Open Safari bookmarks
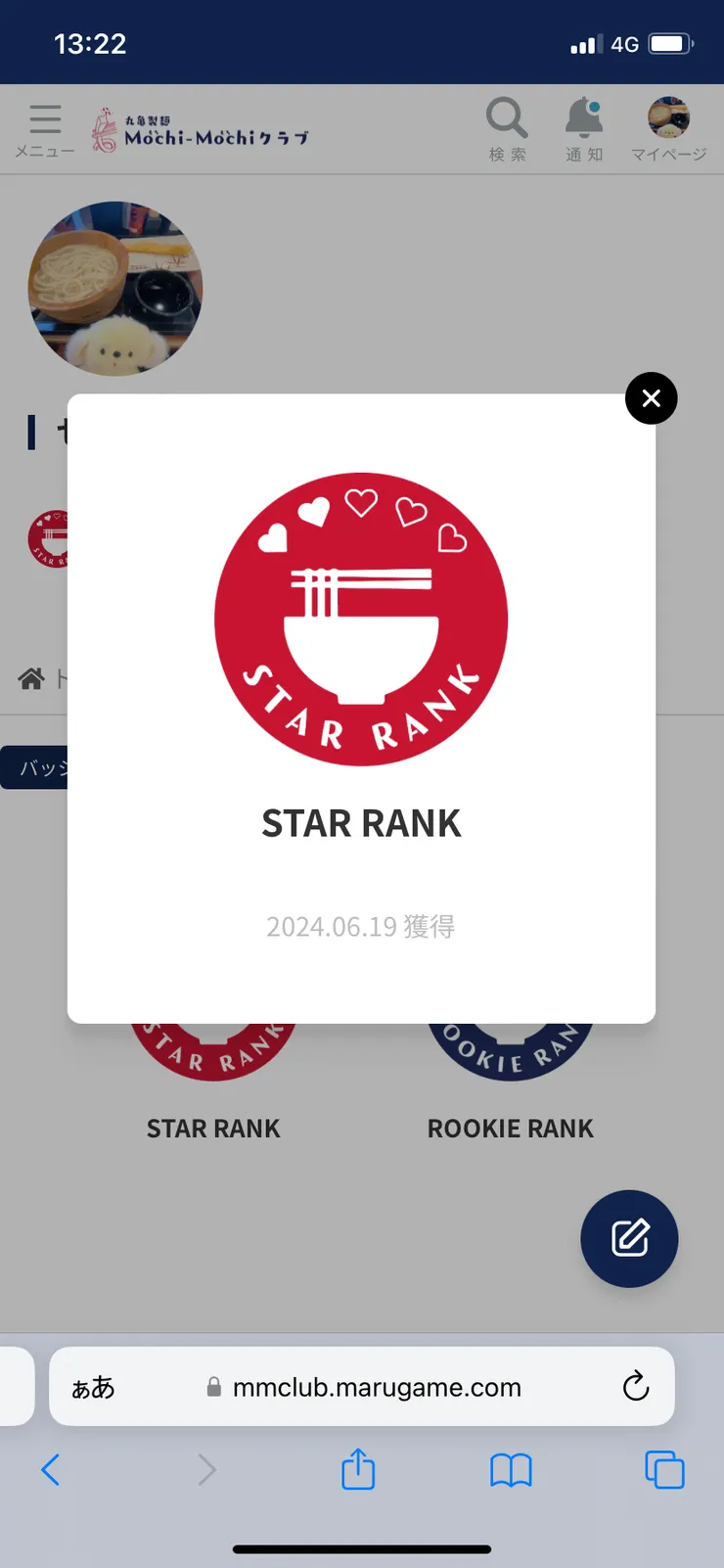 (x=511, y=1469)
